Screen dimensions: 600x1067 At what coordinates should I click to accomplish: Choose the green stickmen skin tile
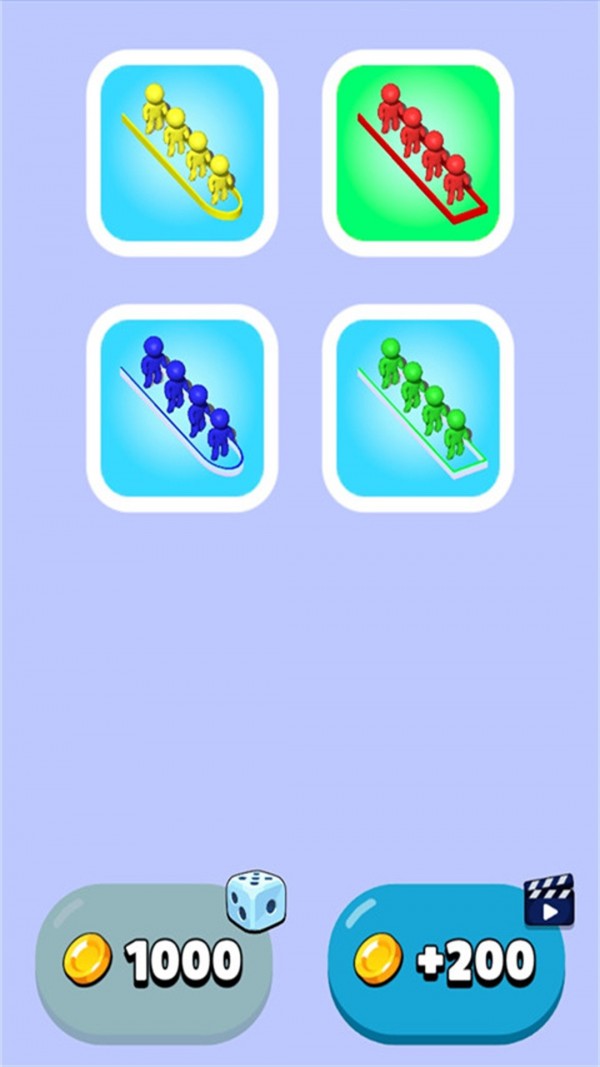(417, 408)
